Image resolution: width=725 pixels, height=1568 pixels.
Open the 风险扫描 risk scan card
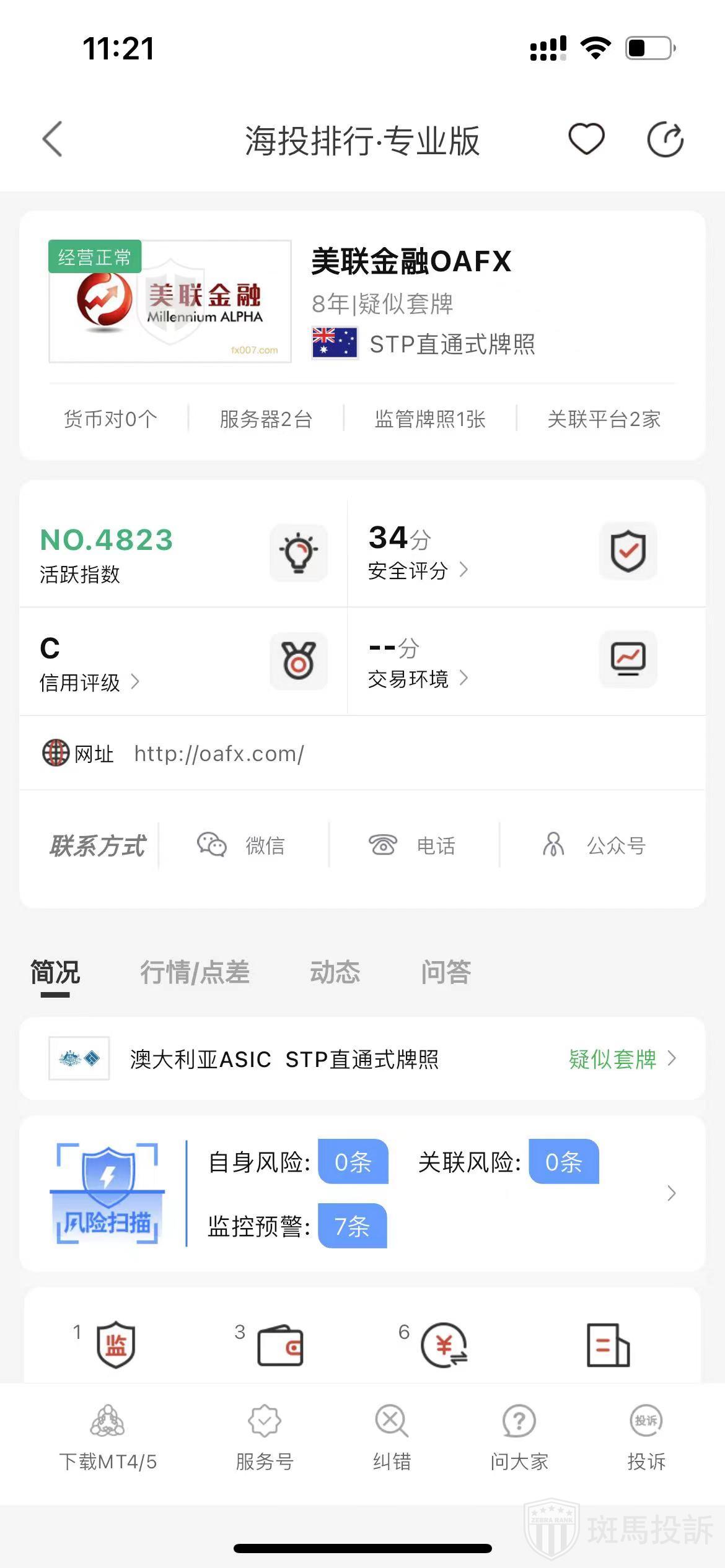(x=362, y=1193)
